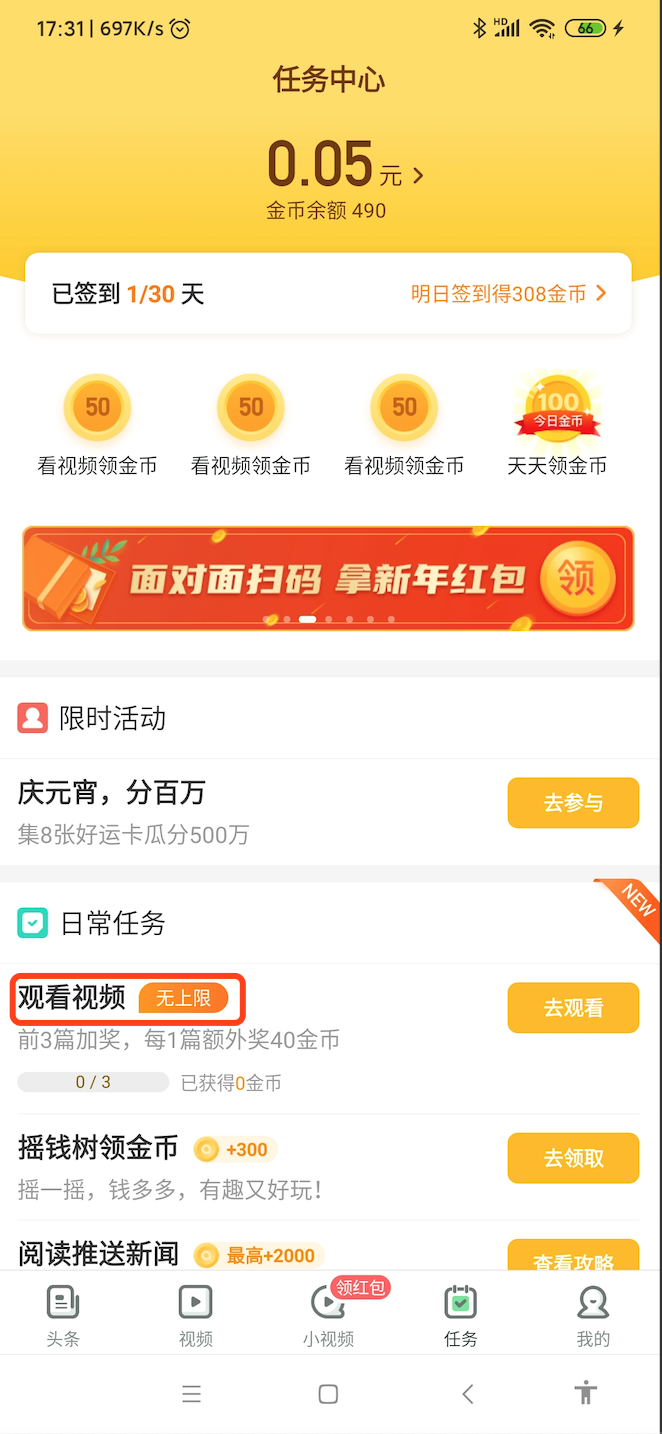
Task: Go back using system back button
Action: click(467, 1394)
